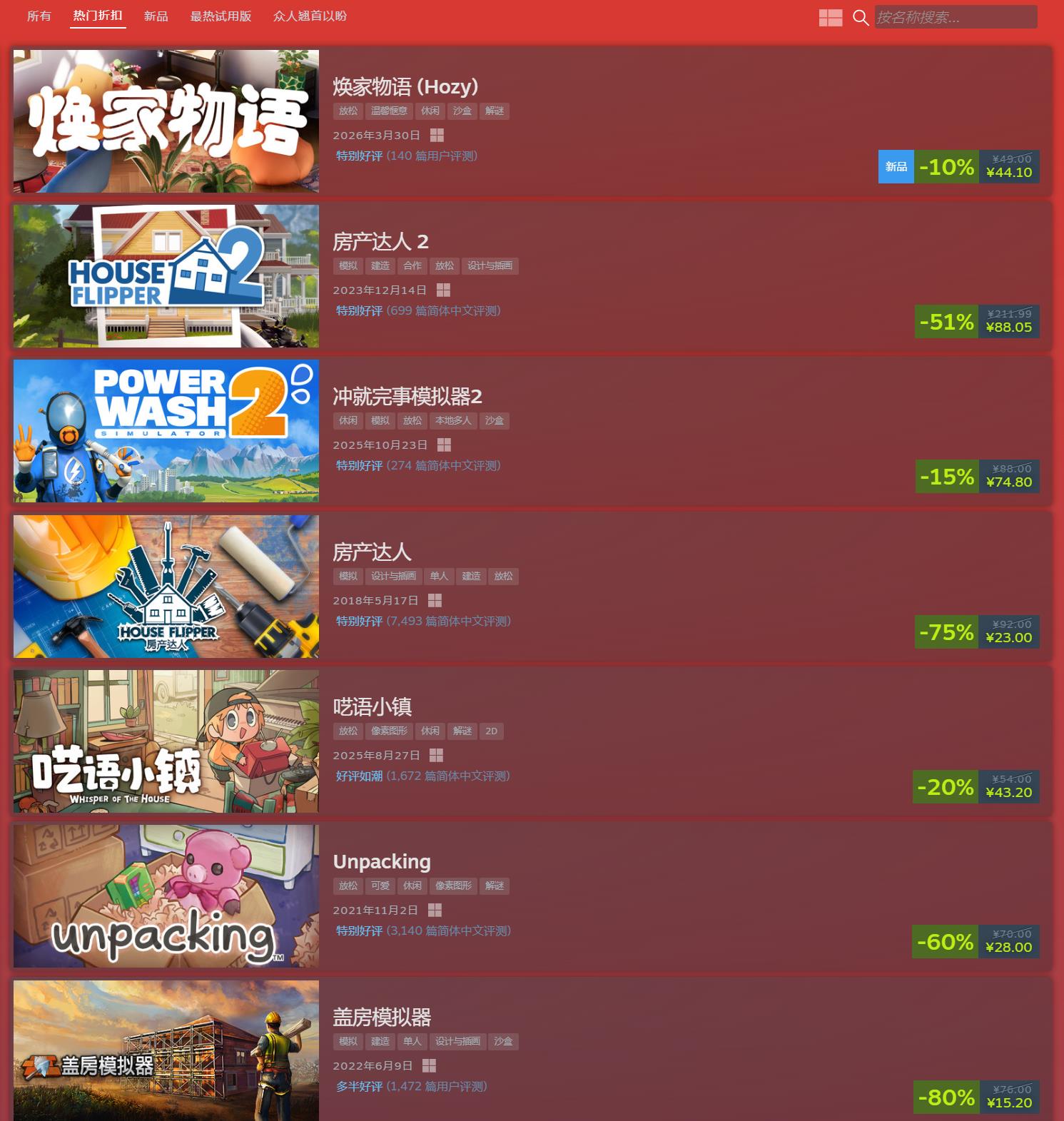Open the 最热试用版 tab
This screenshot has width=1064, height=1121.
[221, 16]
